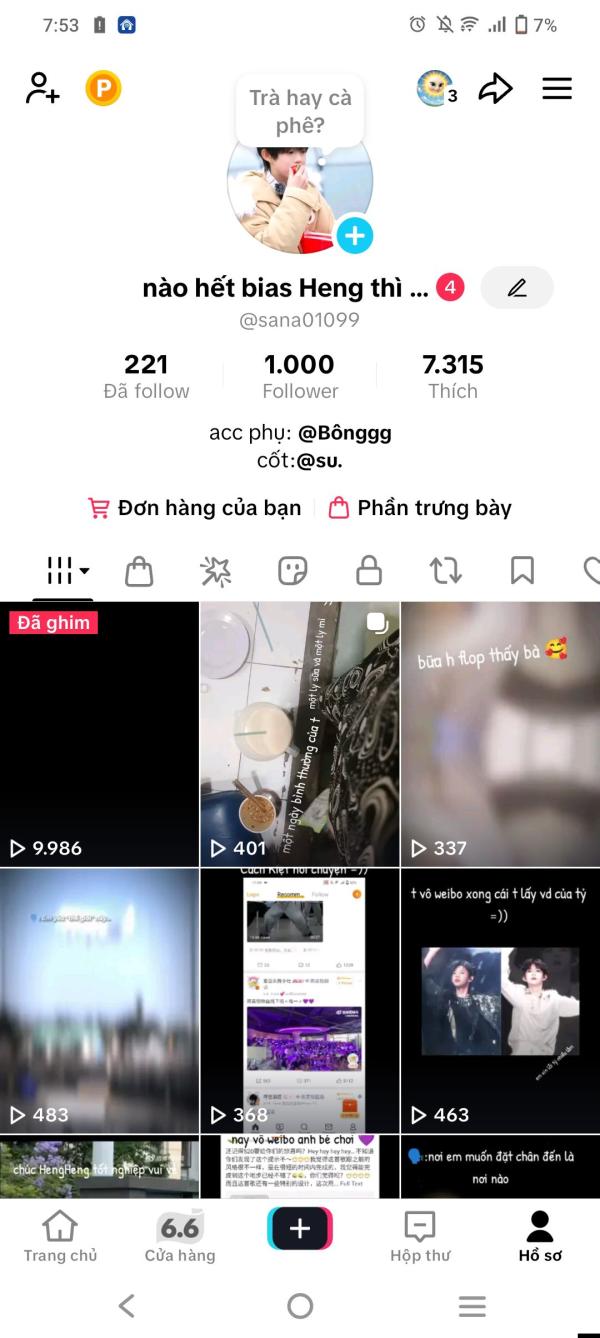This screenshot has height=1338, width=600.
Task: View the 1.000 Follower list
Action: pos(300,377)
